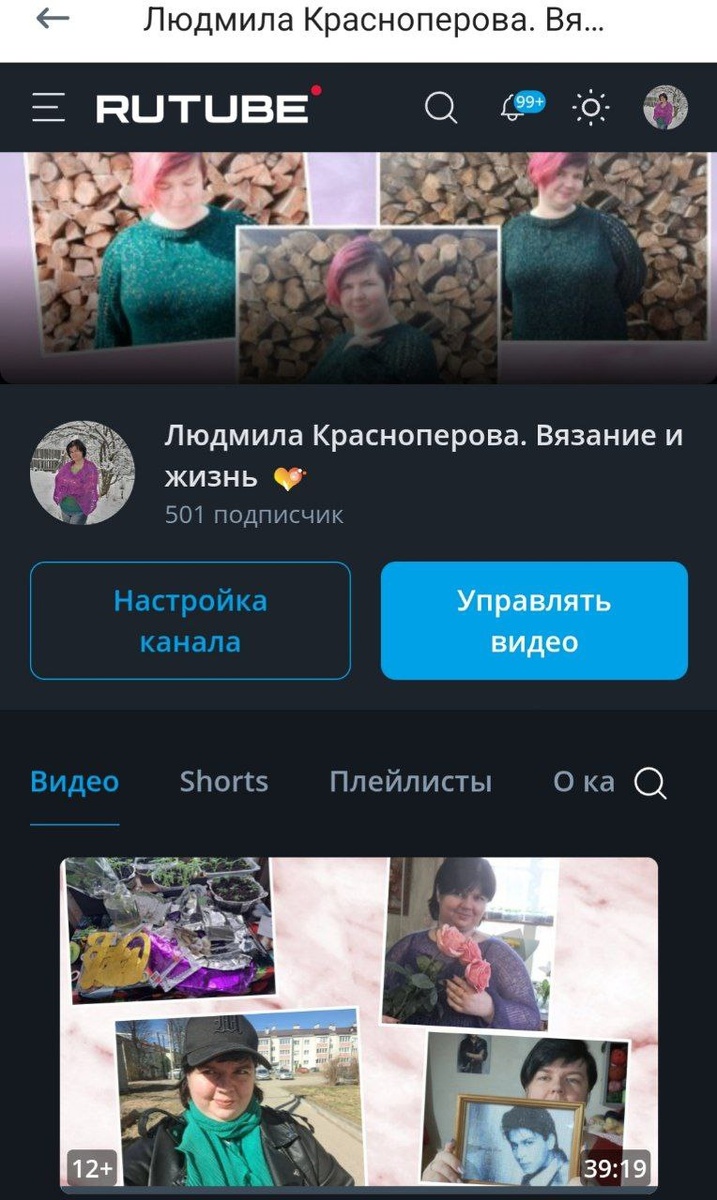
Task: Open Rutube search in the header
Action: point(440,108)
